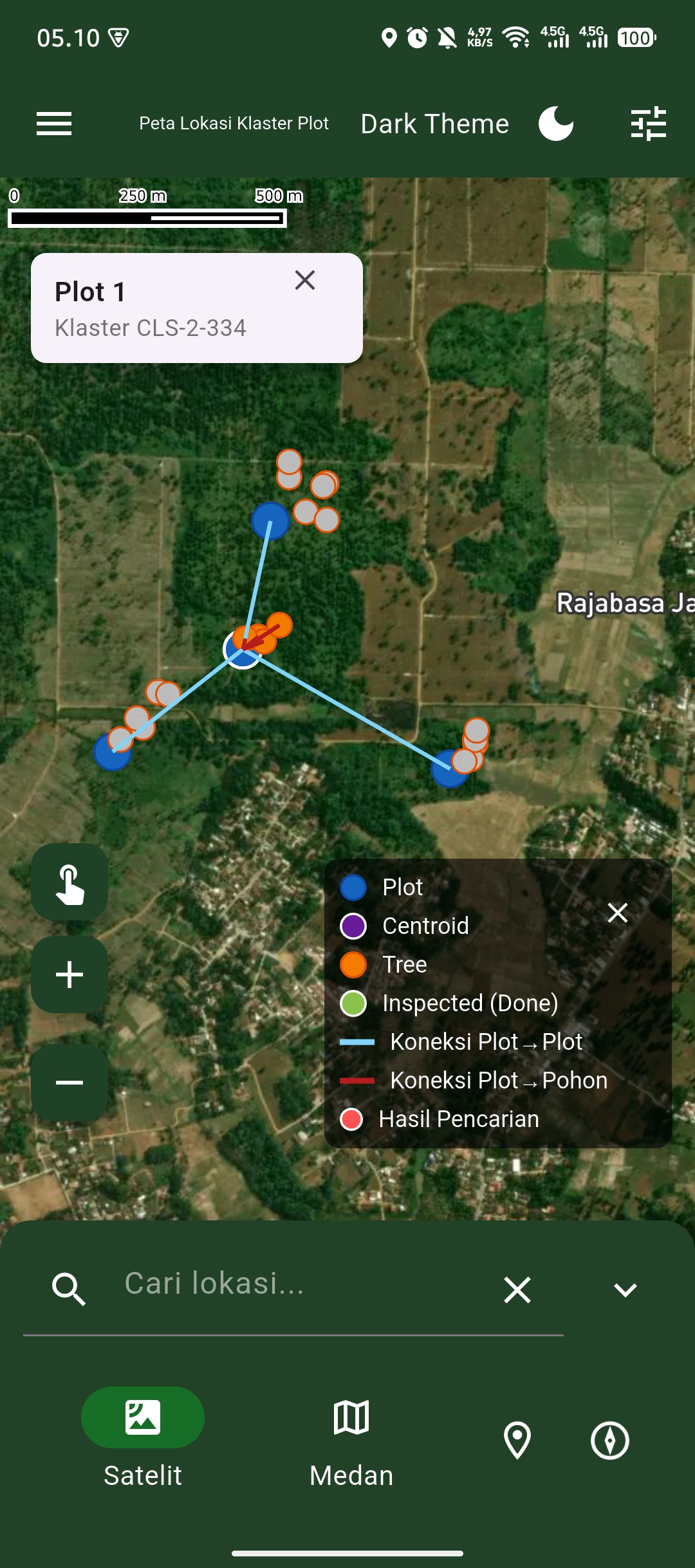Close the Plot 1 info popup
This screenshot has height=1568, width=695.
point(305,280)
